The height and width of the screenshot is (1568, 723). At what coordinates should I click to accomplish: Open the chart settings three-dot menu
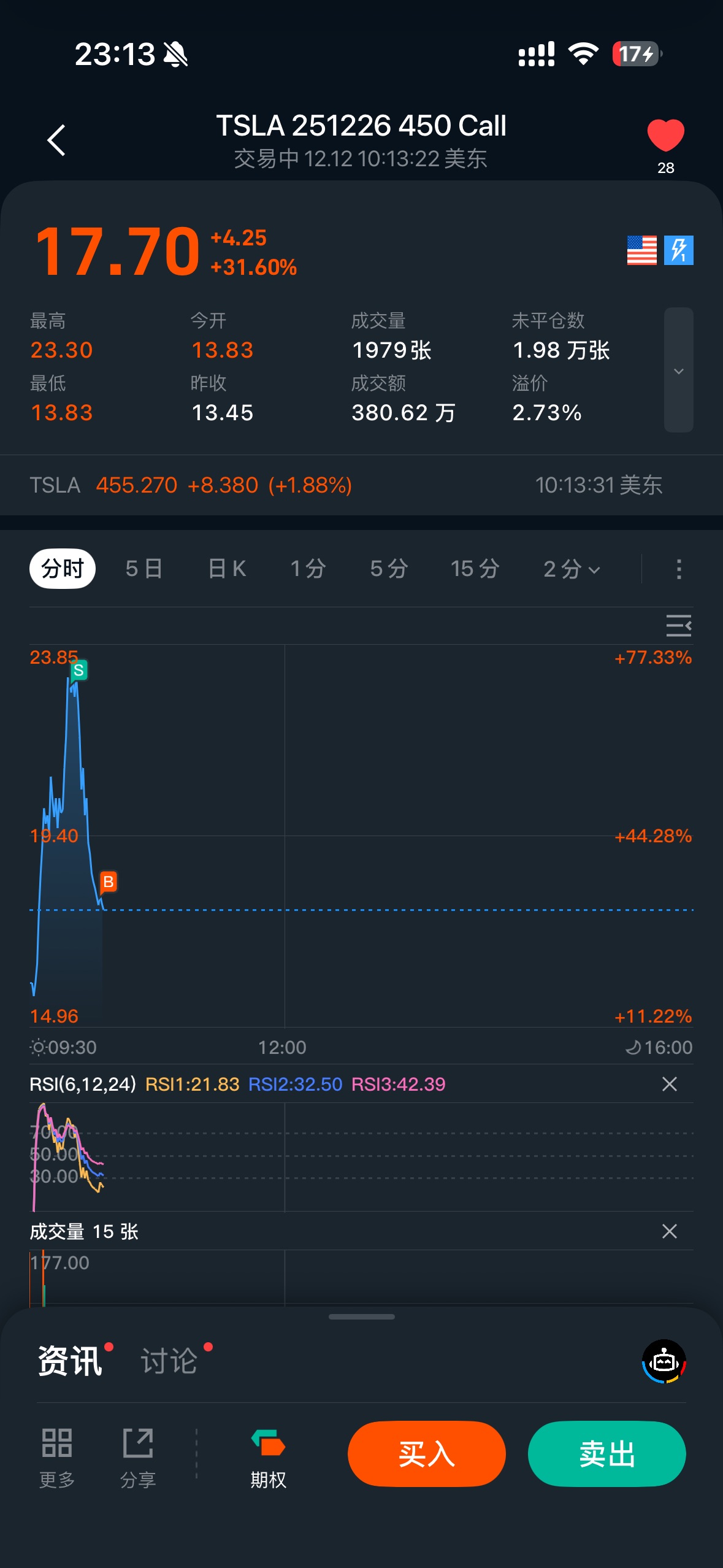point(678,569)
